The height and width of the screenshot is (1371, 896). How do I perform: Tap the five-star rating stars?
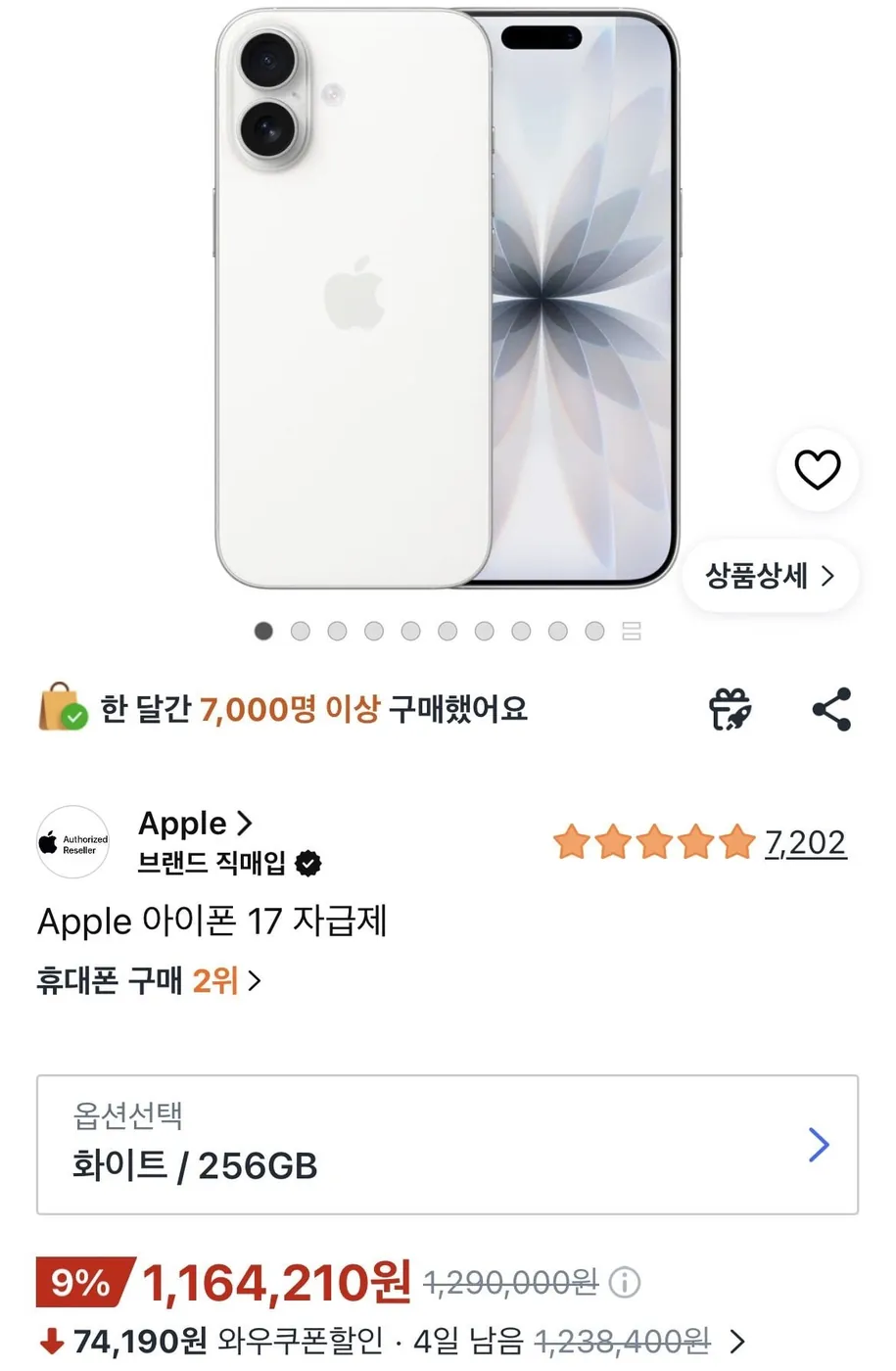[653, 841]
